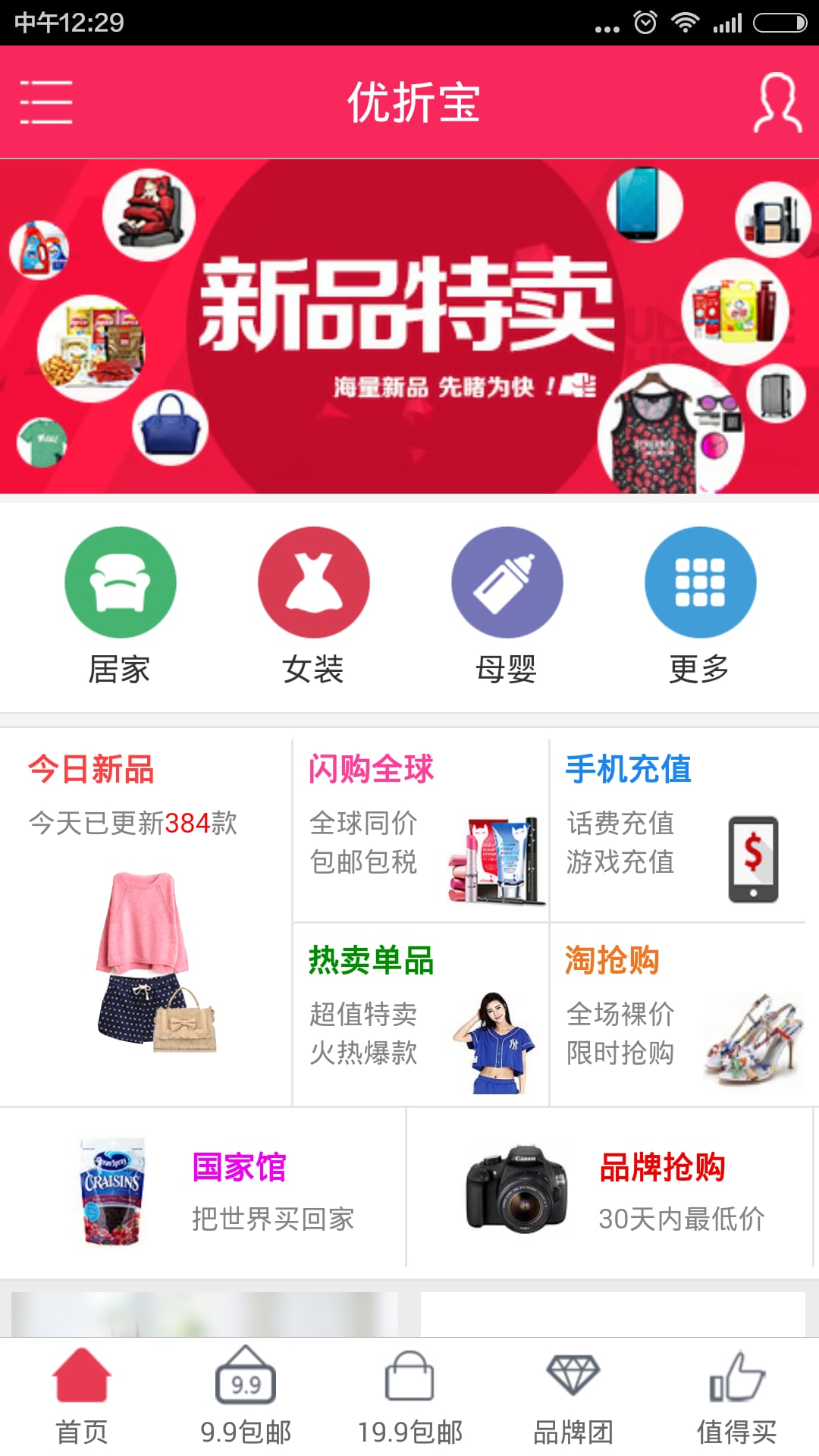Open the 新品特卖 promotional banner
This screenshot has width=819, height=1456.
[409, 326]
